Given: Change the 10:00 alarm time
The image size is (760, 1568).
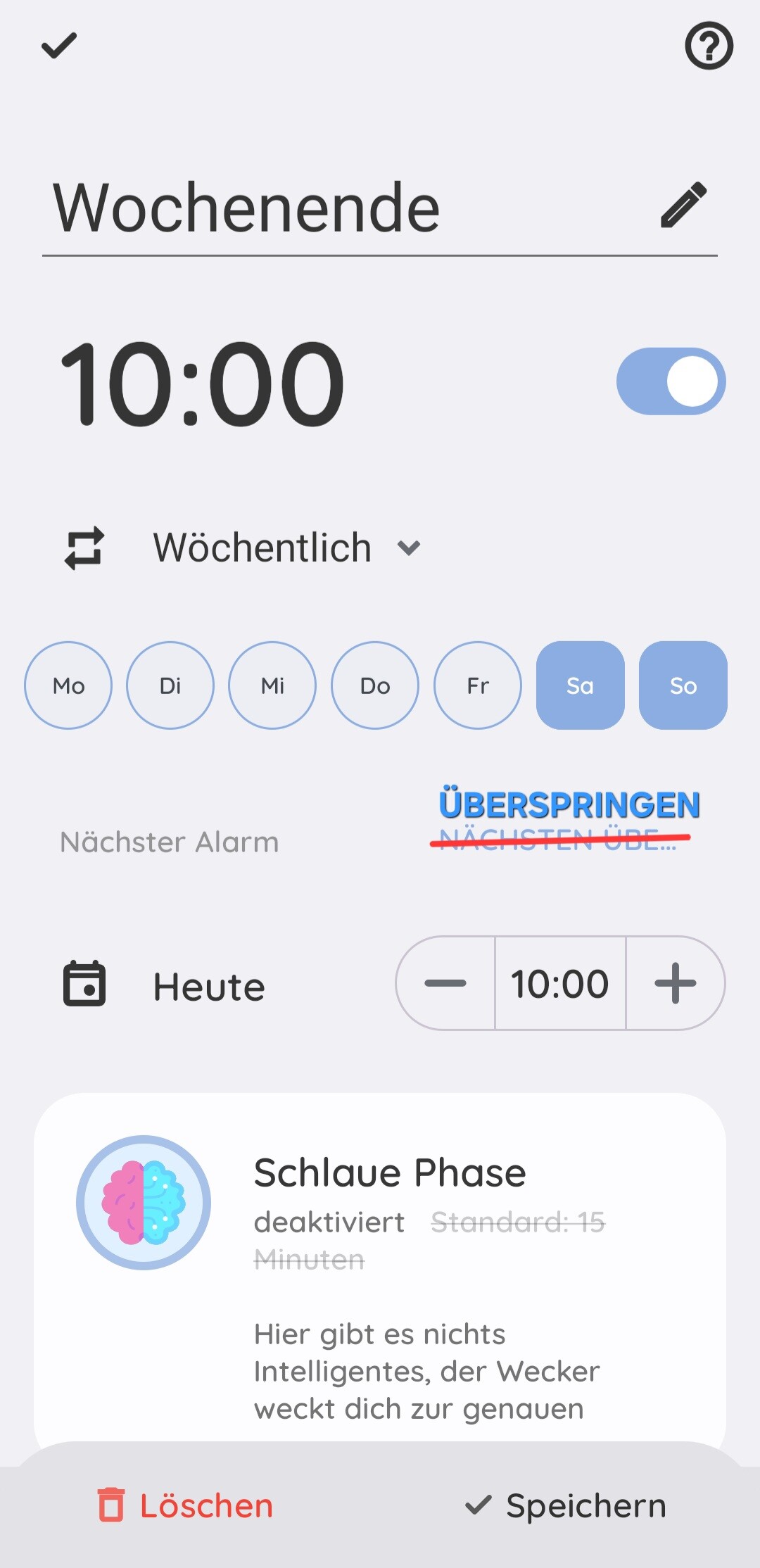Looking at the screenshot, I should tap(202, 383).
